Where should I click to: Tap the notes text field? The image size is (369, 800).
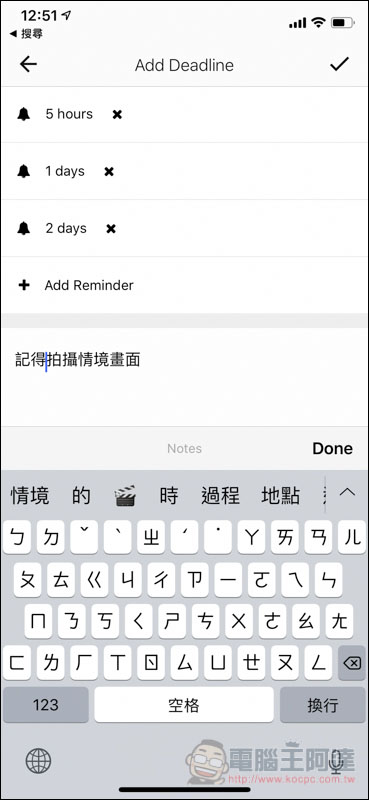click(184, 377)
